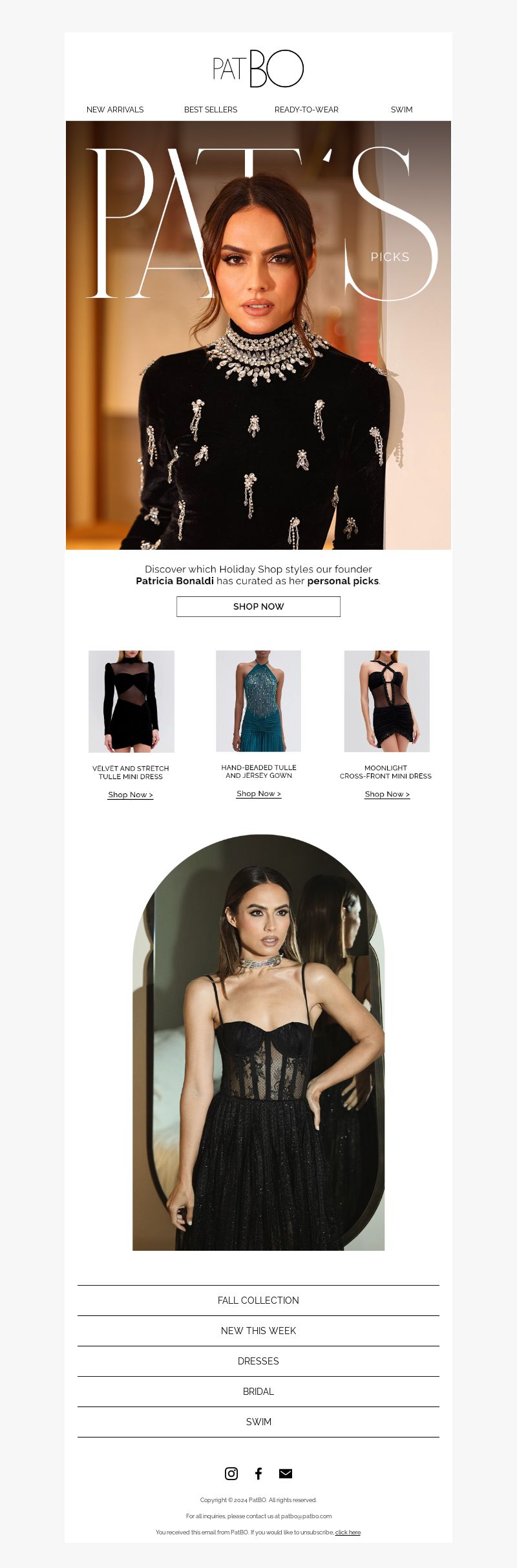Select New This Week
Viewport: 517px width, 1568px height.
click(x=258, y=1331)
